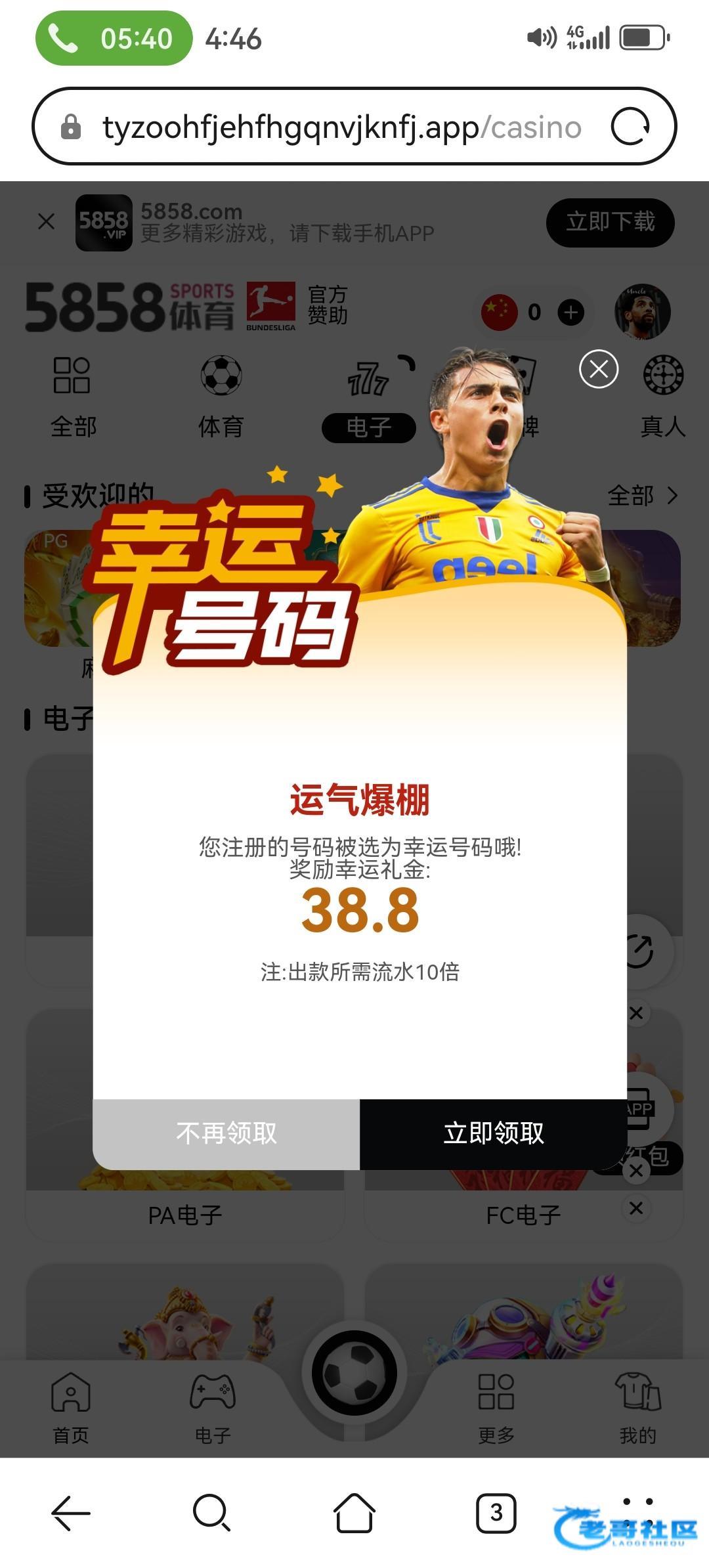709x1568 pixels.
Task: Open the browser tab switcher
Action: click(x=496, y=1513)
